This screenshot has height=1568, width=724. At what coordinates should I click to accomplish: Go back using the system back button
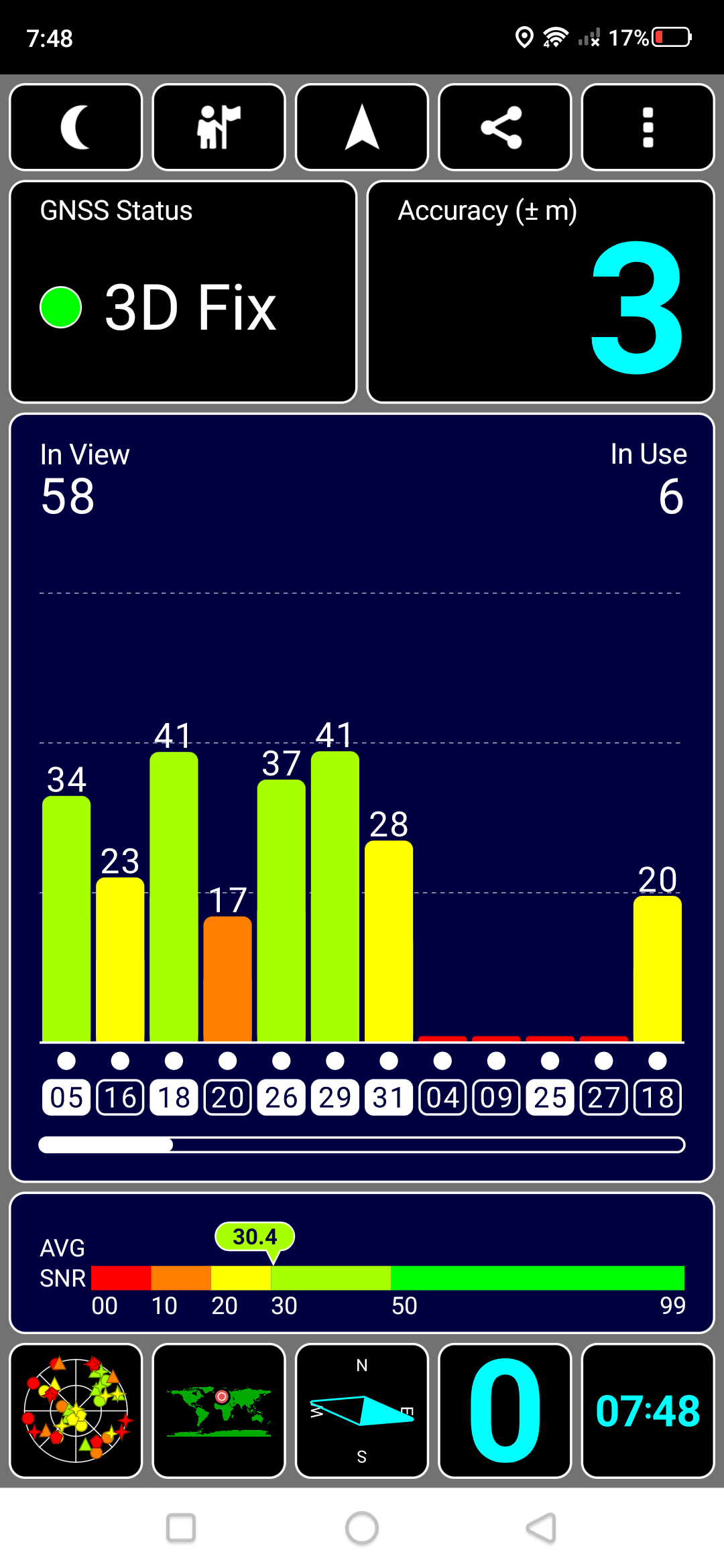click(x=542, y=1528)
